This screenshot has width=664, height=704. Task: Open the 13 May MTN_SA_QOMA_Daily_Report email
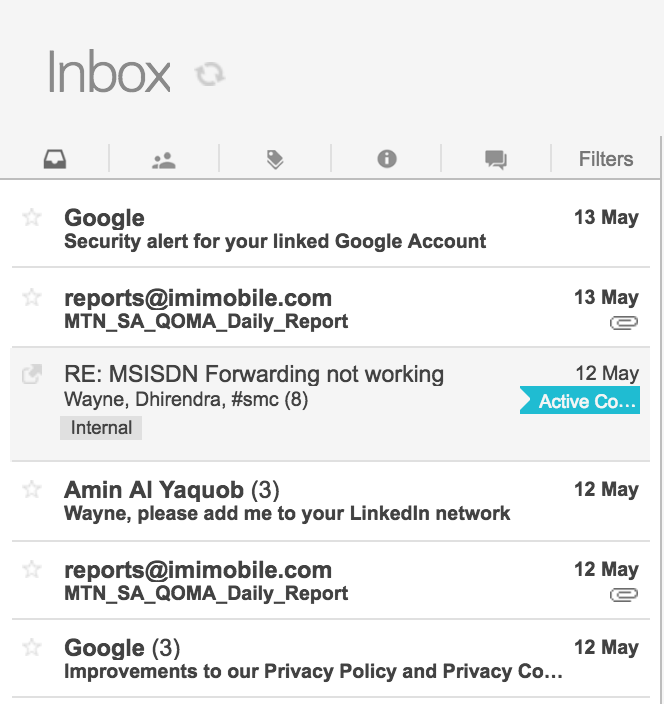(331, 308)
